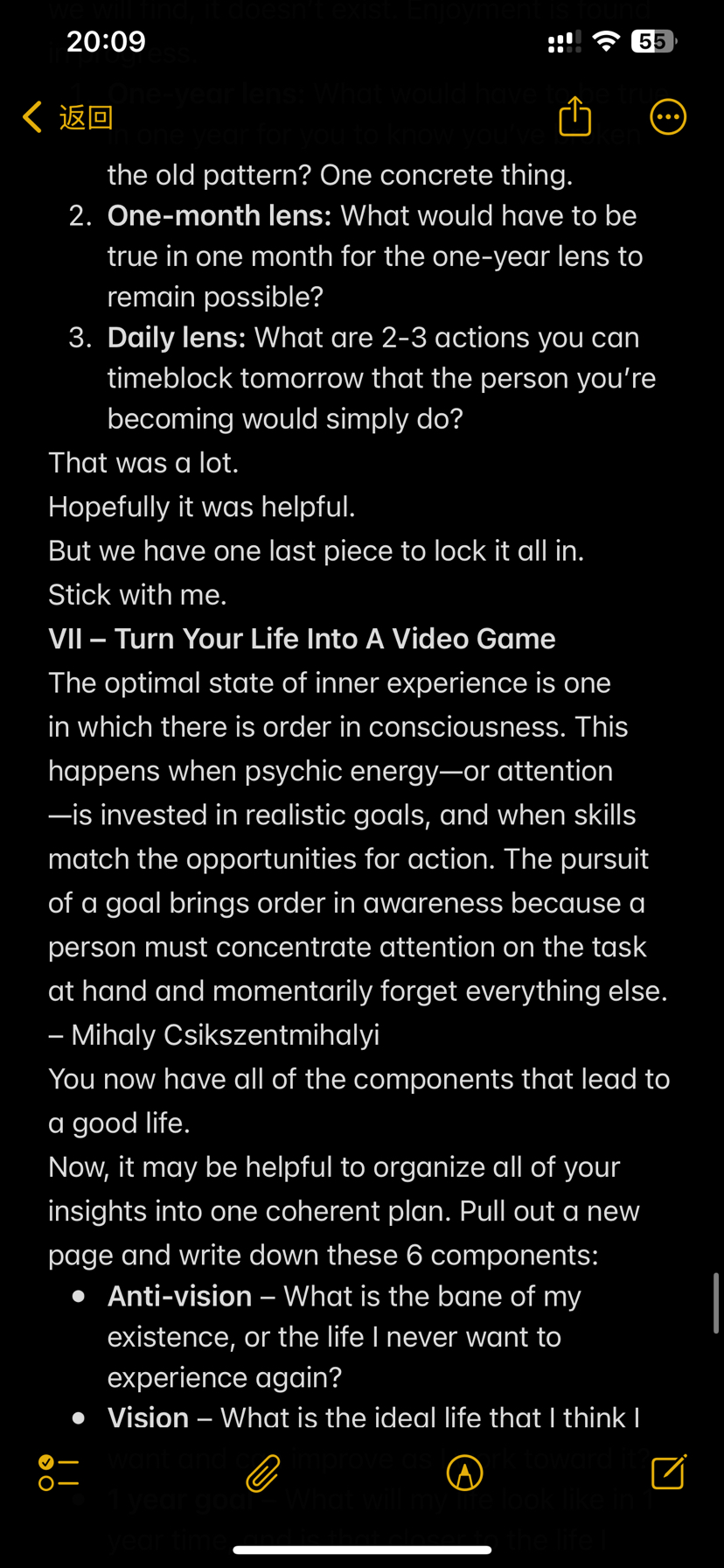Open the more options menu
Image resolution: width=724 pixels, height=1568 pixels.
tap(668, 116)
